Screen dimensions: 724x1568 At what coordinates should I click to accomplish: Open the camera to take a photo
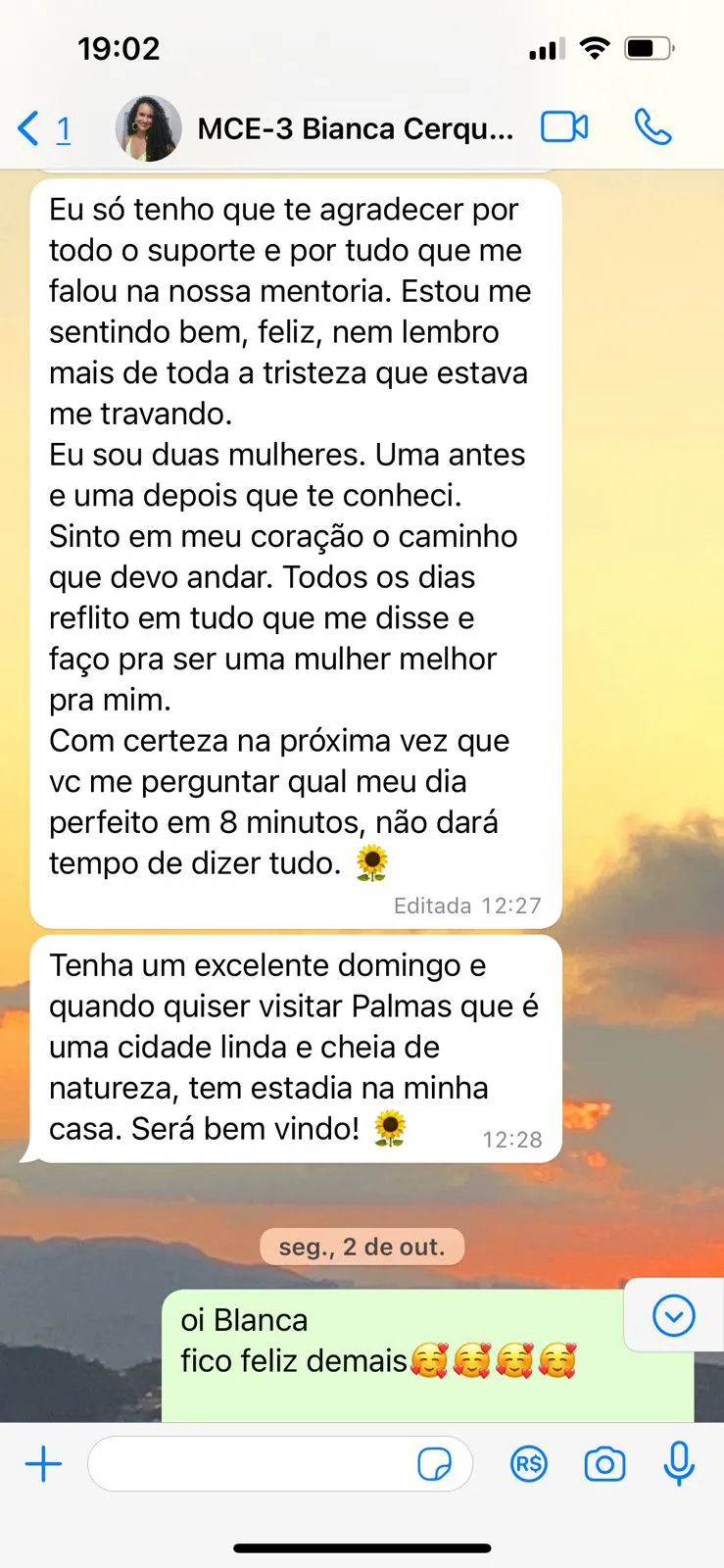(x=604, y=1464)
